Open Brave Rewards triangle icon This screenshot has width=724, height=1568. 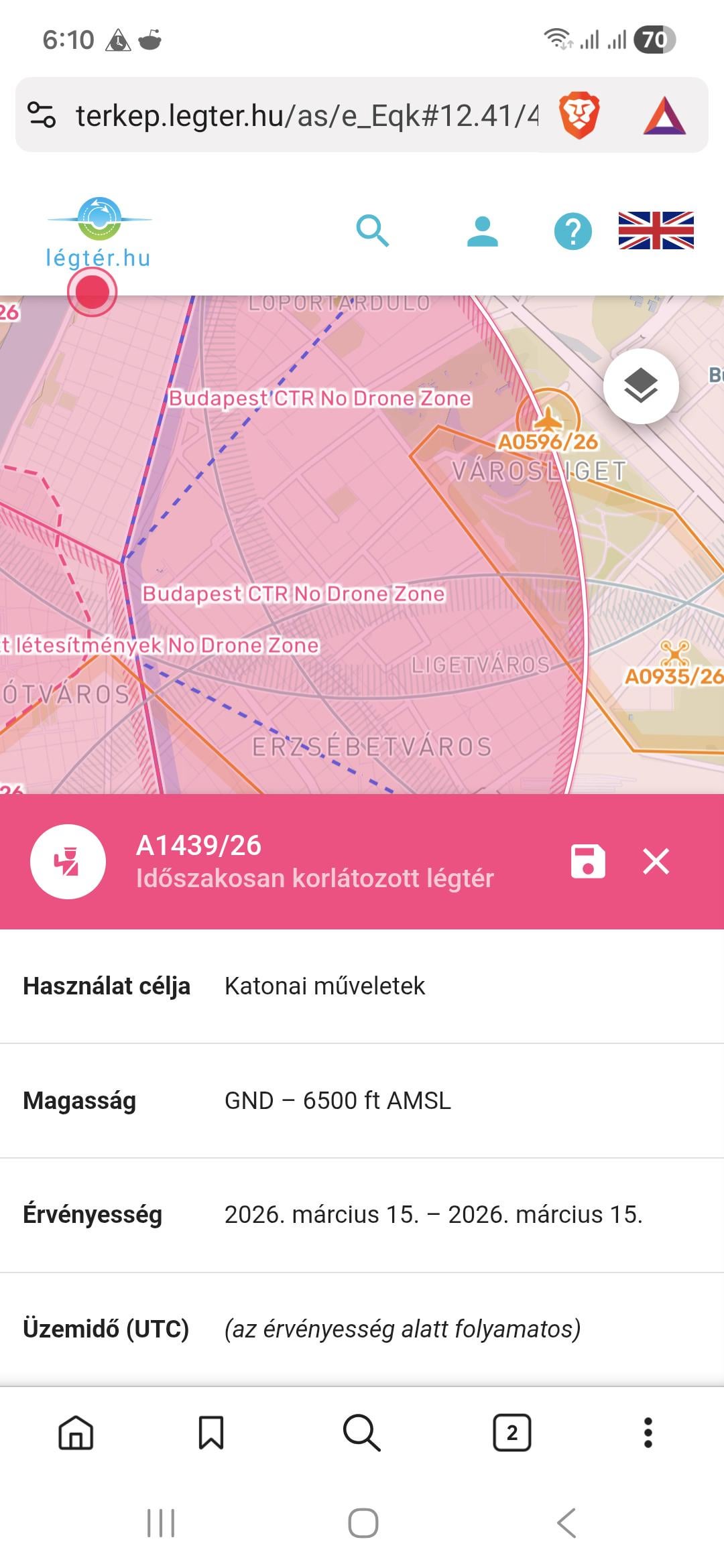(x=664, y=116)
